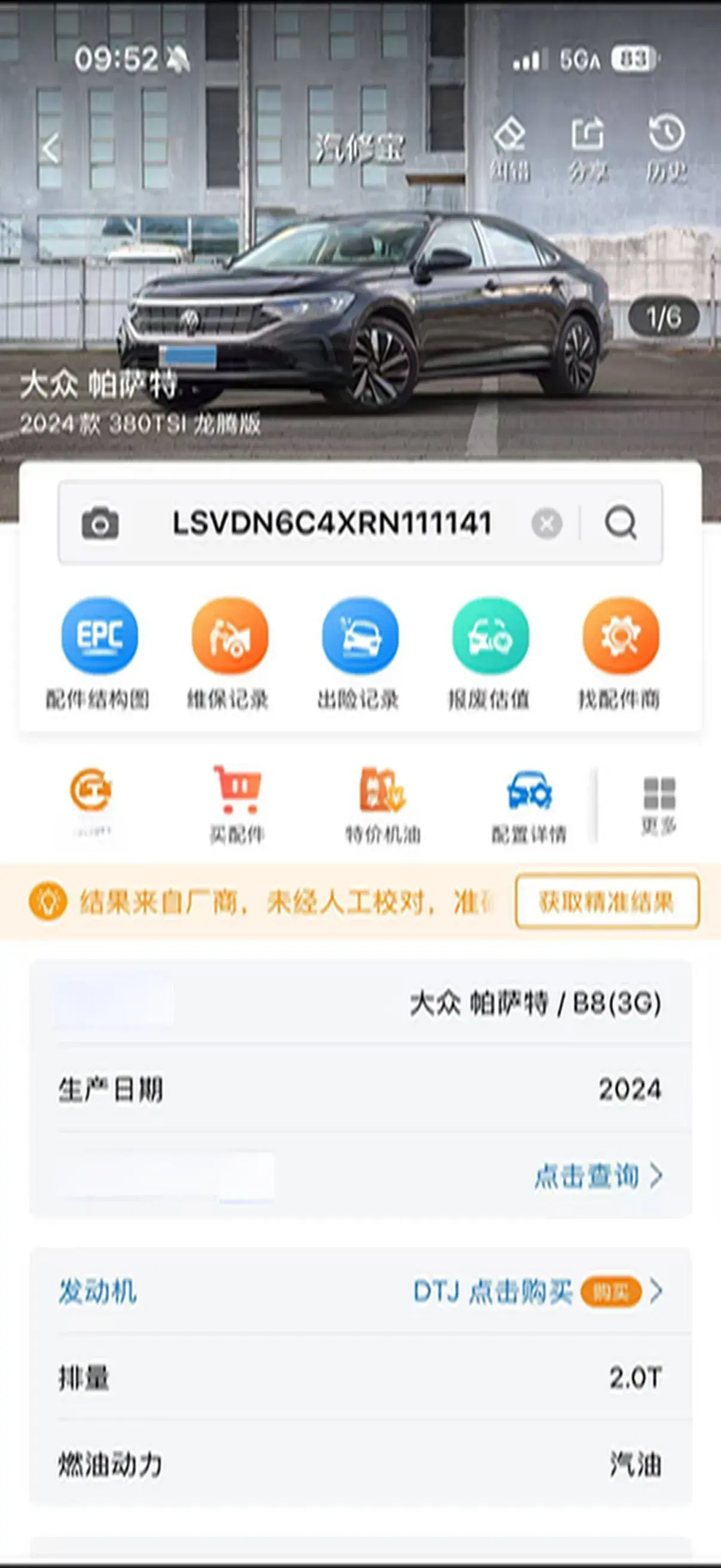Share this vehicle via 分享
Screen dimensions: 721x1568
coord(587,148)
